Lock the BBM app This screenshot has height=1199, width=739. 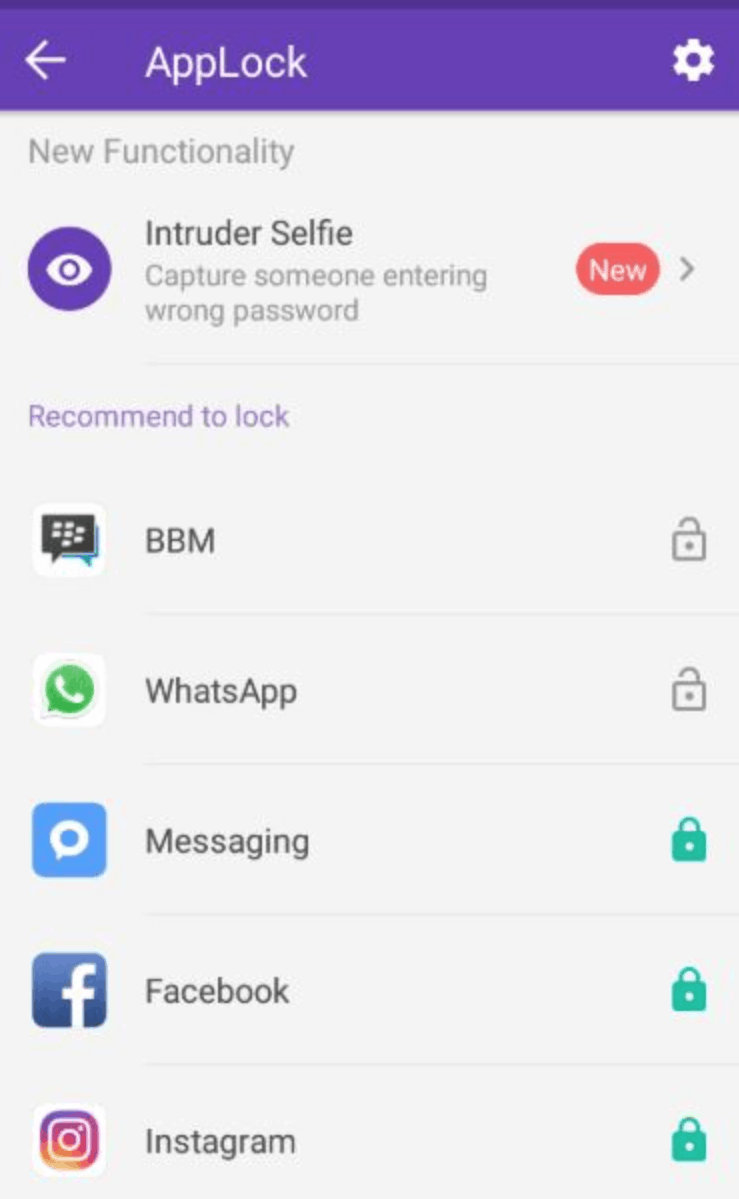689,540
